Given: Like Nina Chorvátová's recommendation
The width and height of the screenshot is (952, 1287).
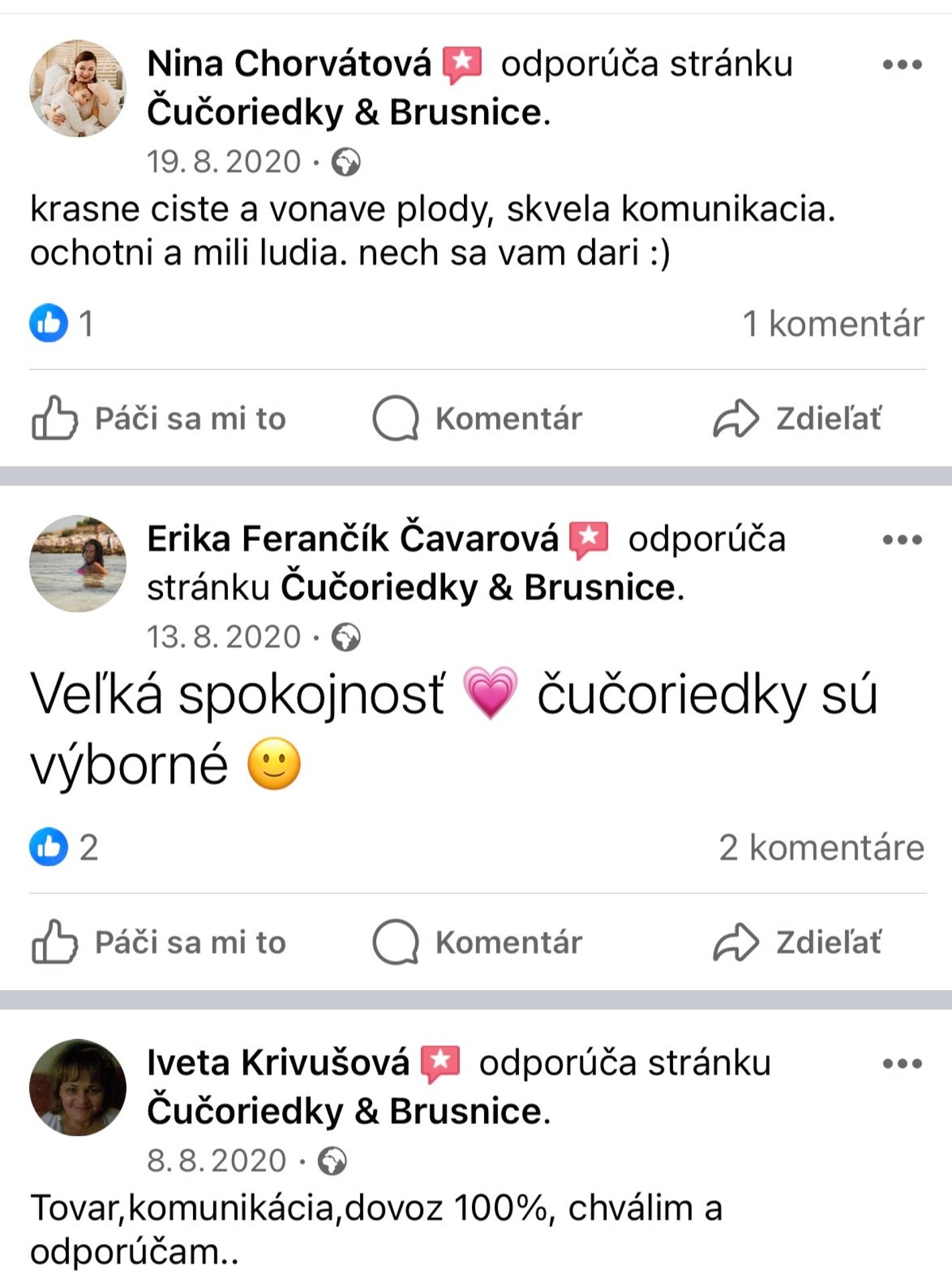Looking at the screenshot, I should pos(160,418).
